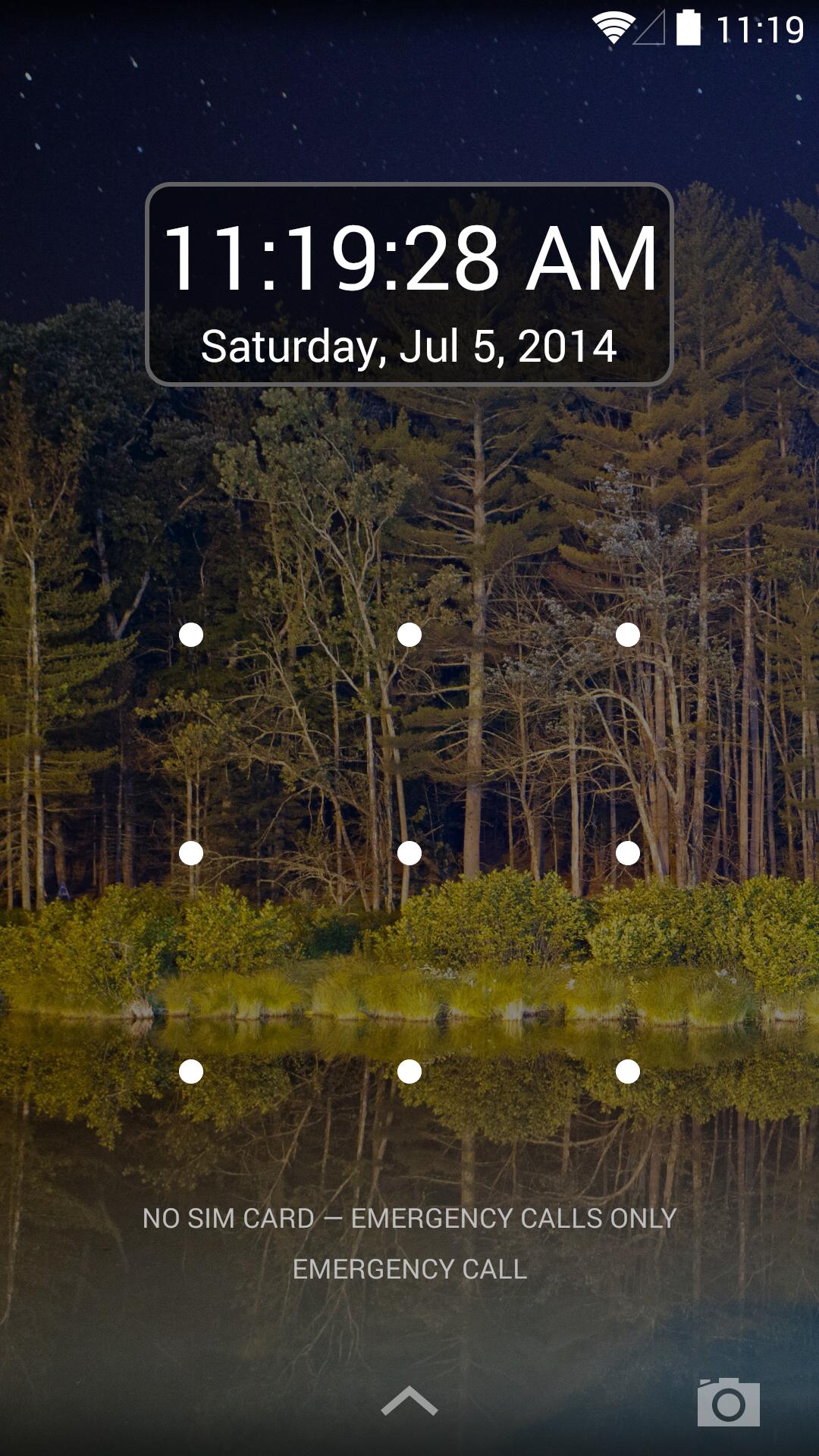The height and width of the screenshot is (1456, 819).
Task: Touch the top-right pattern dot
Action: [x=628, y=635]
